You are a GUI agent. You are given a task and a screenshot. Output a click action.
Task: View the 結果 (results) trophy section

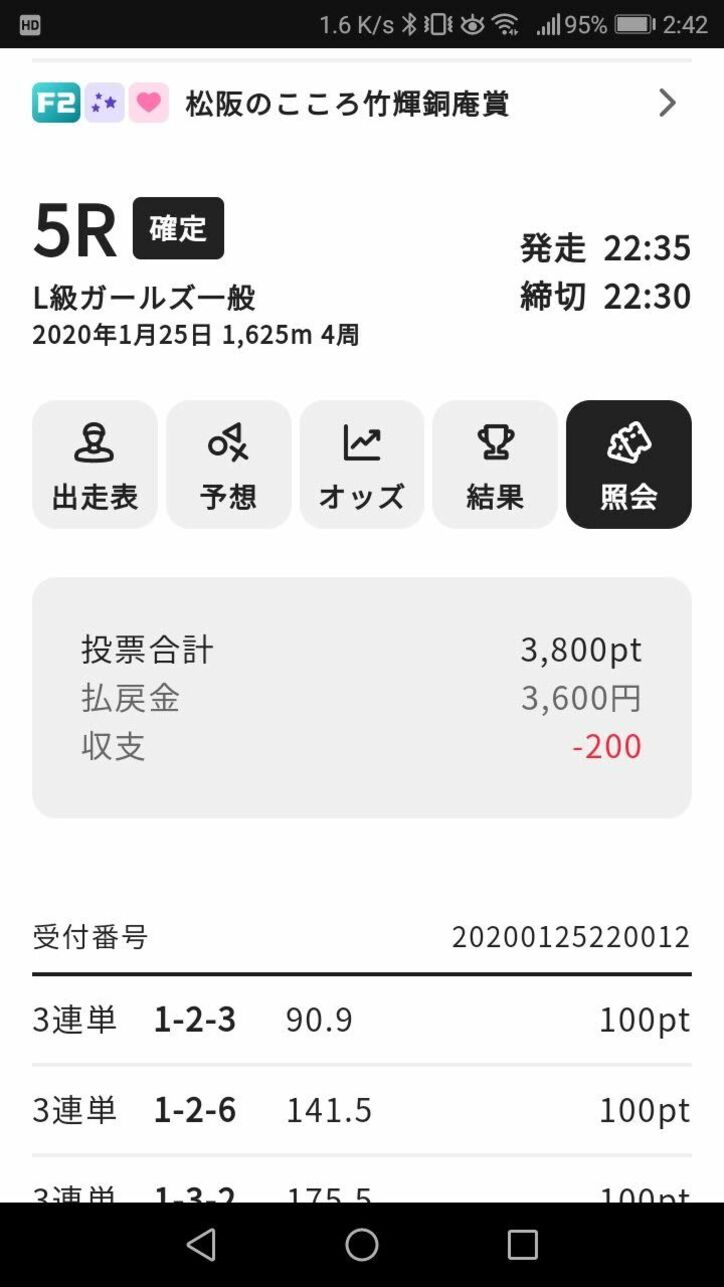point(495,463)
